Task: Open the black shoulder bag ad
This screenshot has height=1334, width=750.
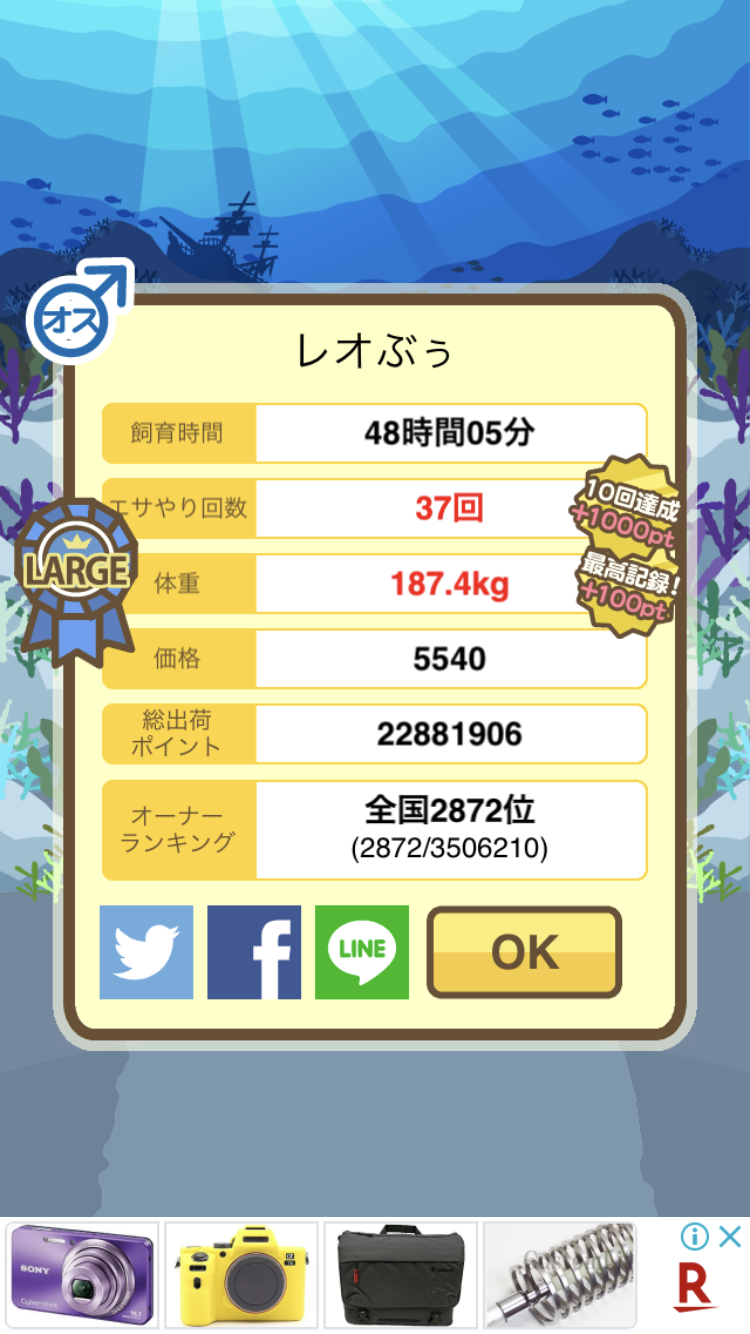Action: pyautogui.click(x=401, y=1274)
